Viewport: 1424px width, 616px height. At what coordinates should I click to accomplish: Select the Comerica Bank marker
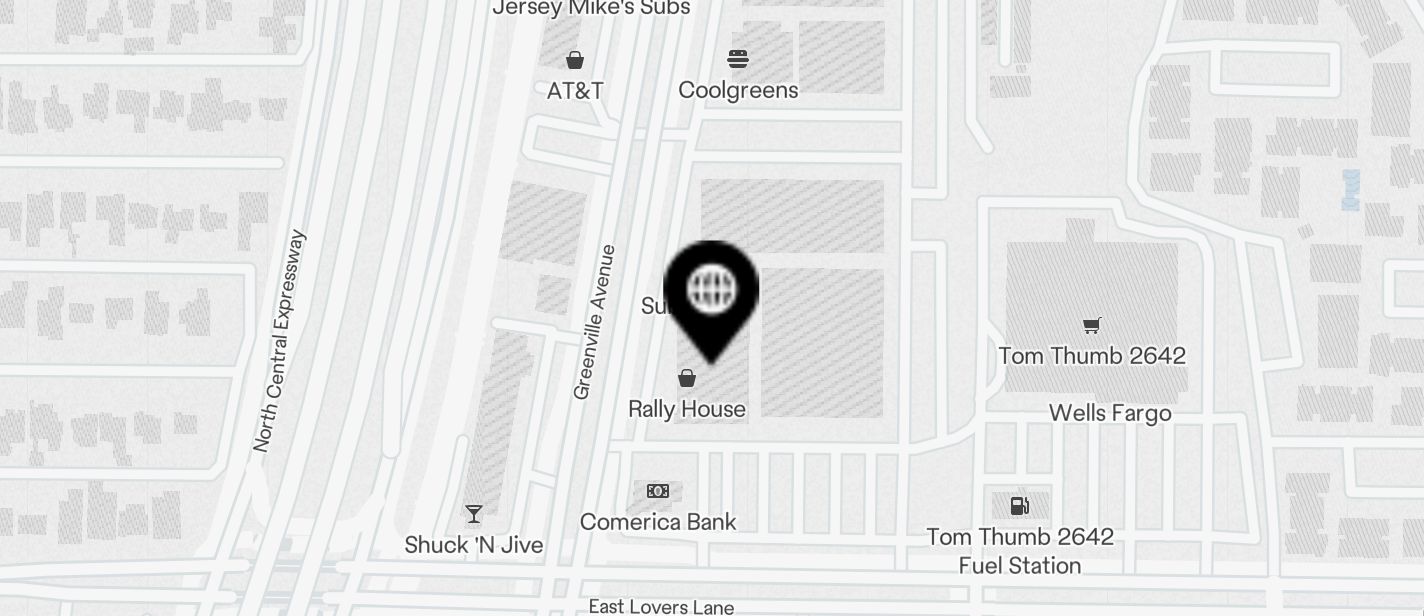tap(658, 491)
